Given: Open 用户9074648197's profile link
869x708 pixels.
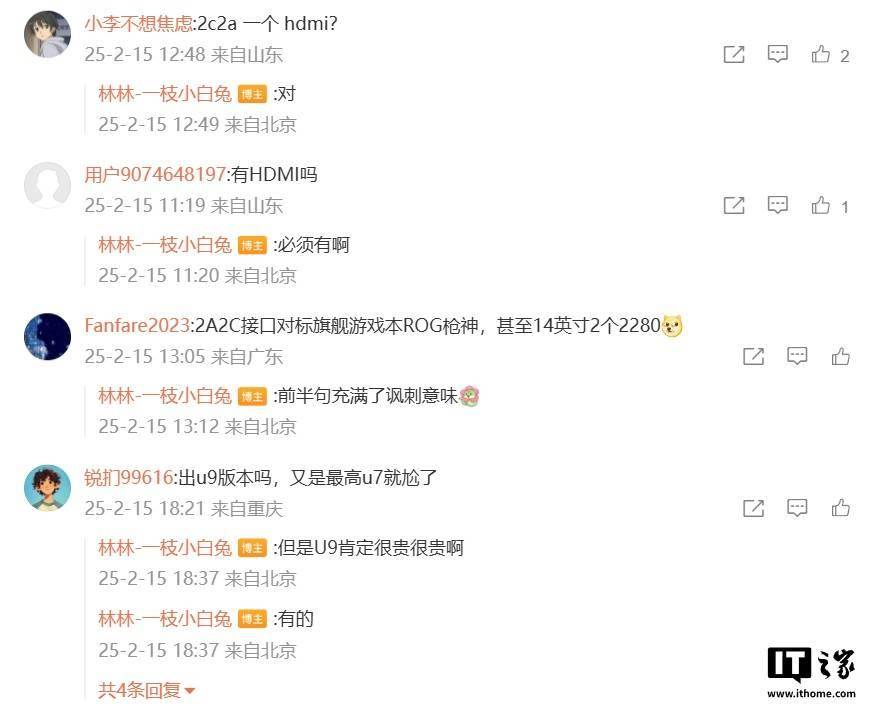Looking at the screenshot, I should 155,175.
